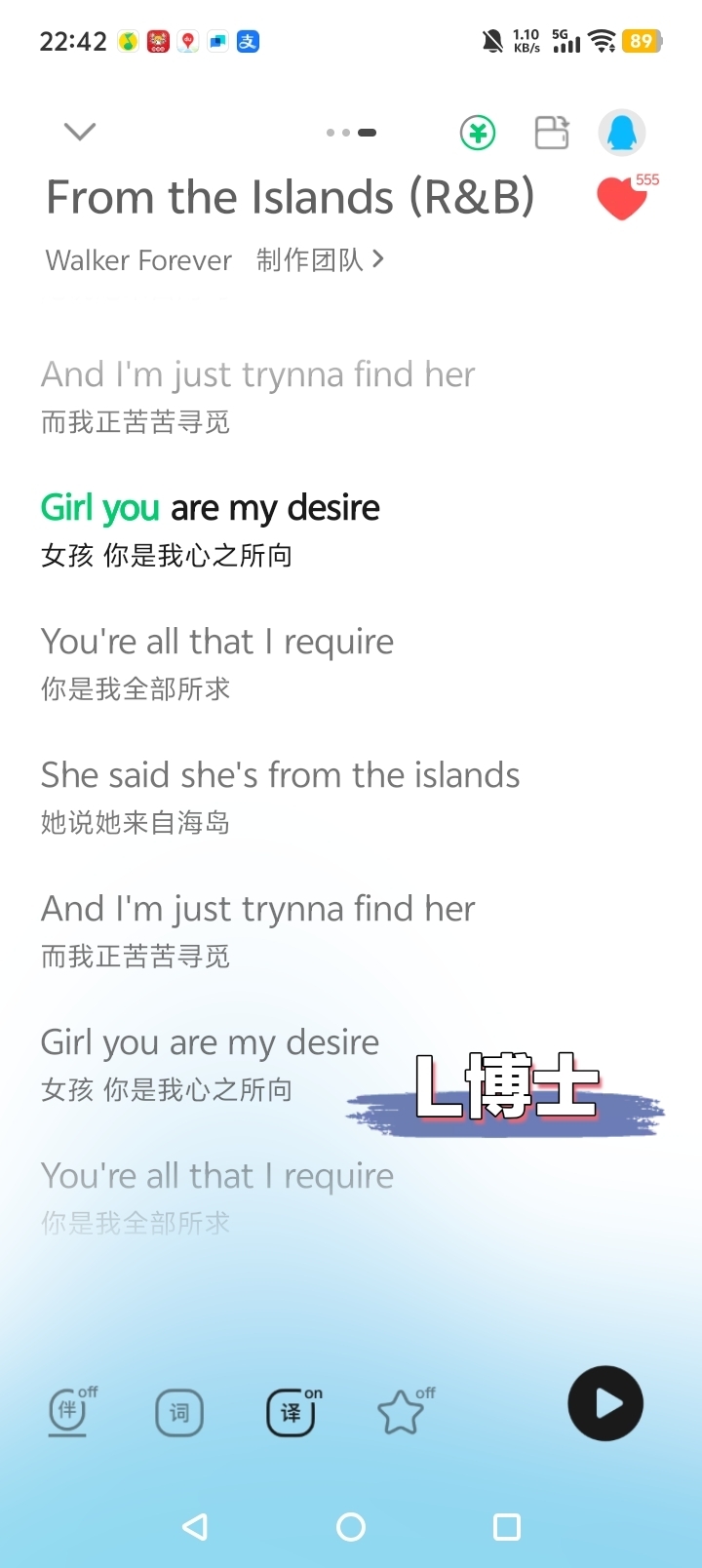Go back with system back button
The image size is (702, 1568).
195,1527
